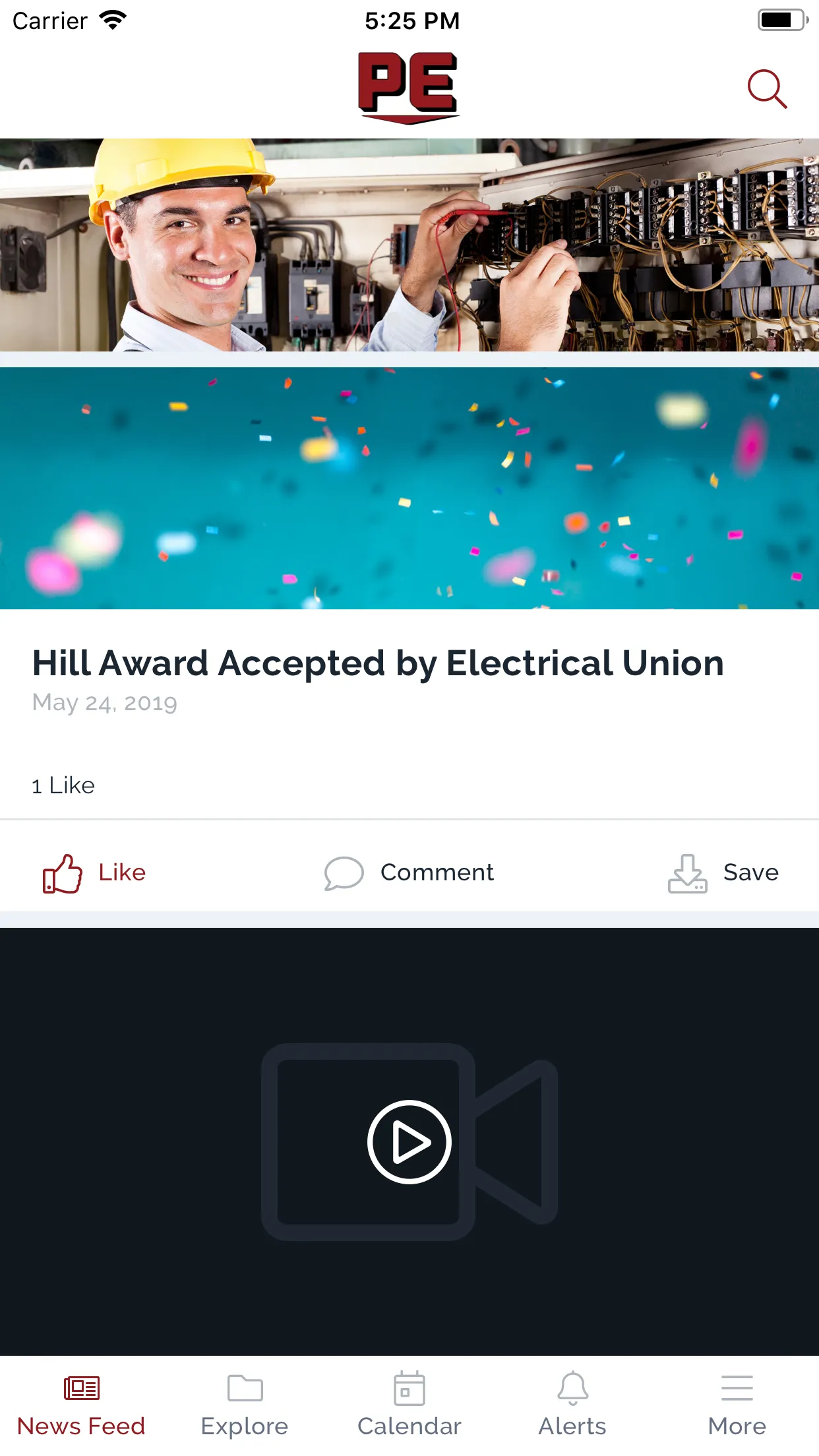Comment on the Hill Award post

(x=409, y=872)
